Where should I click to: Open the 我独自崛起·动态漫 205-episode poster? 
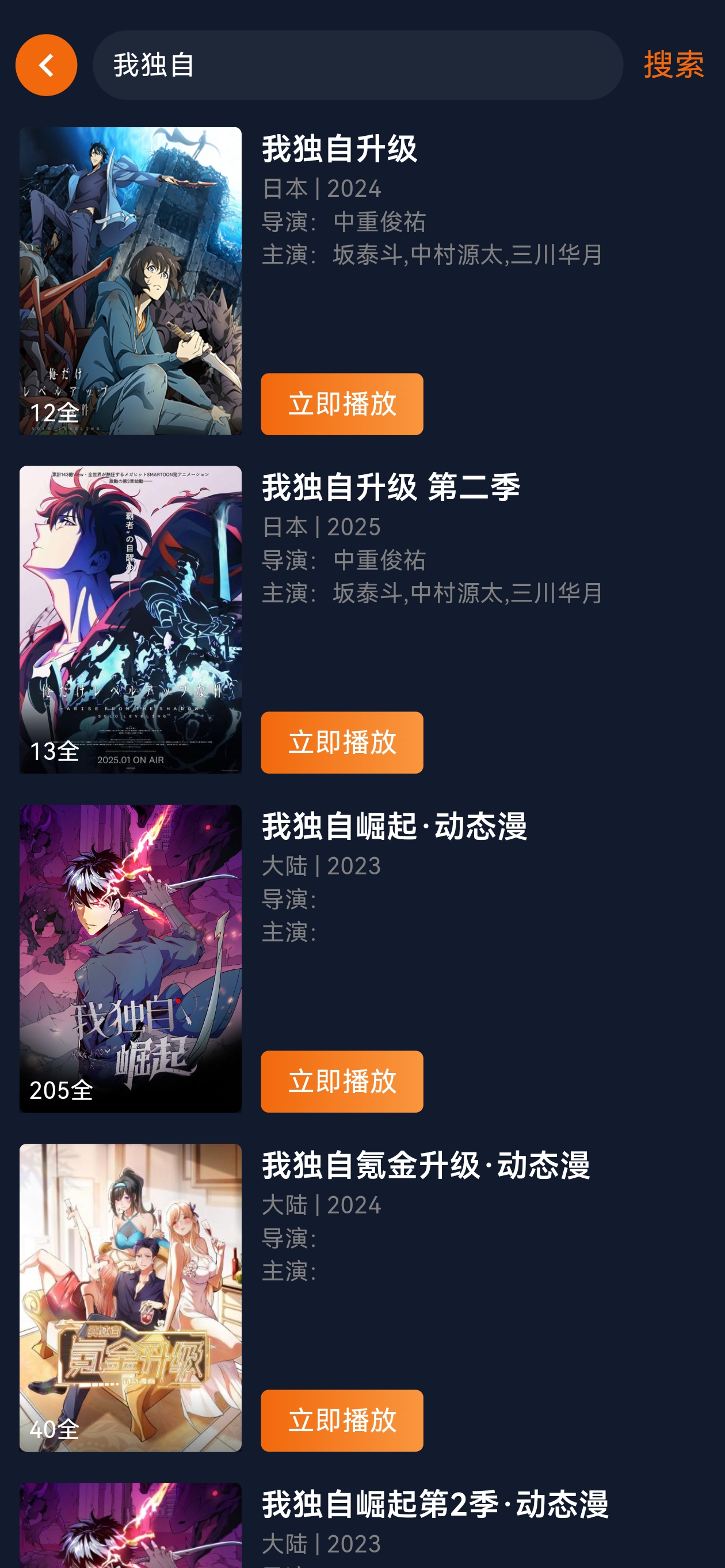point(130,958)
